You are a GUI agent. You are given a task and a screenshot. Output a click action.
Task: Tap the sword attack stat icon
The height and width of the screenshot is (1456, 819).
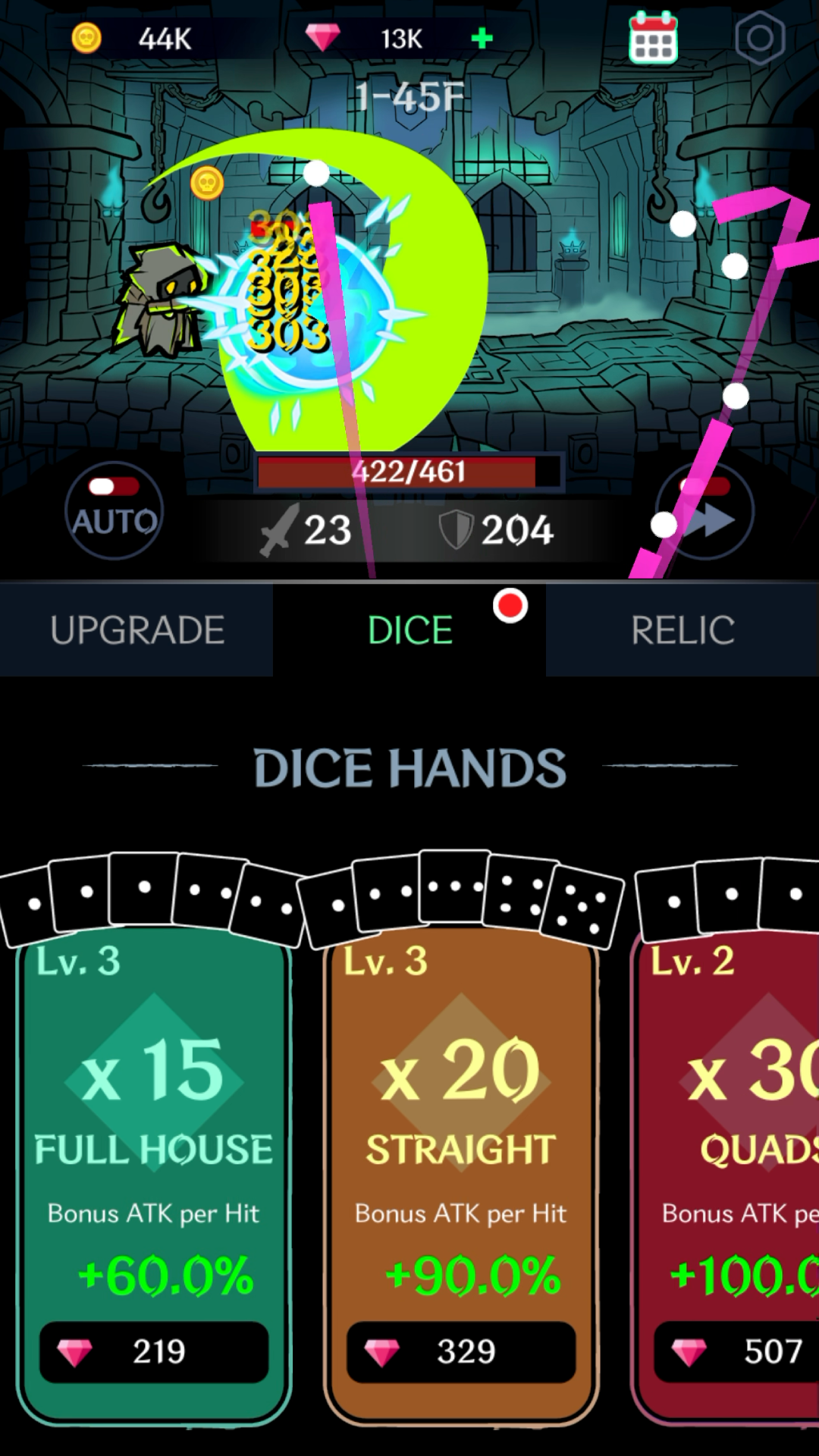[x=281, y=531]
